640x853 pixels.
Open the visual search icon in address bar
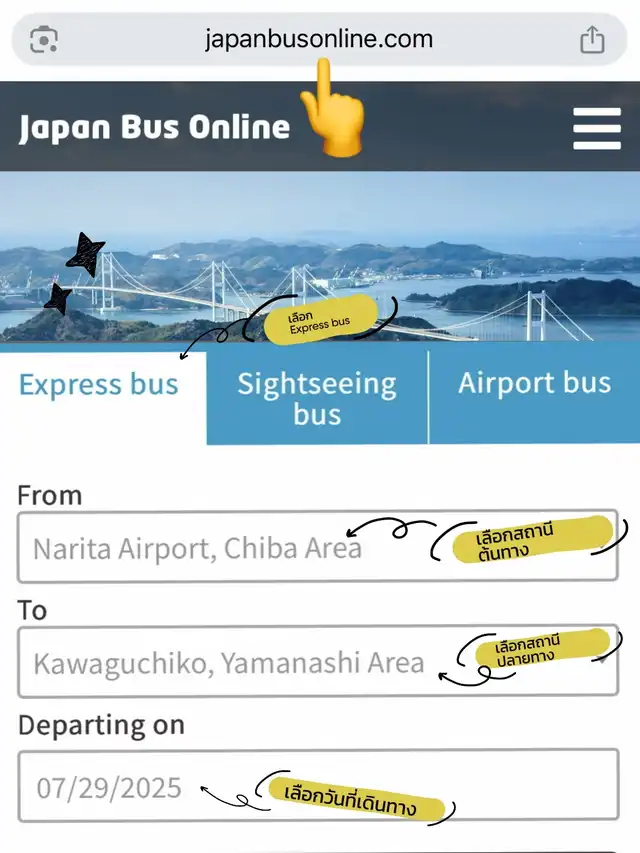44,39
